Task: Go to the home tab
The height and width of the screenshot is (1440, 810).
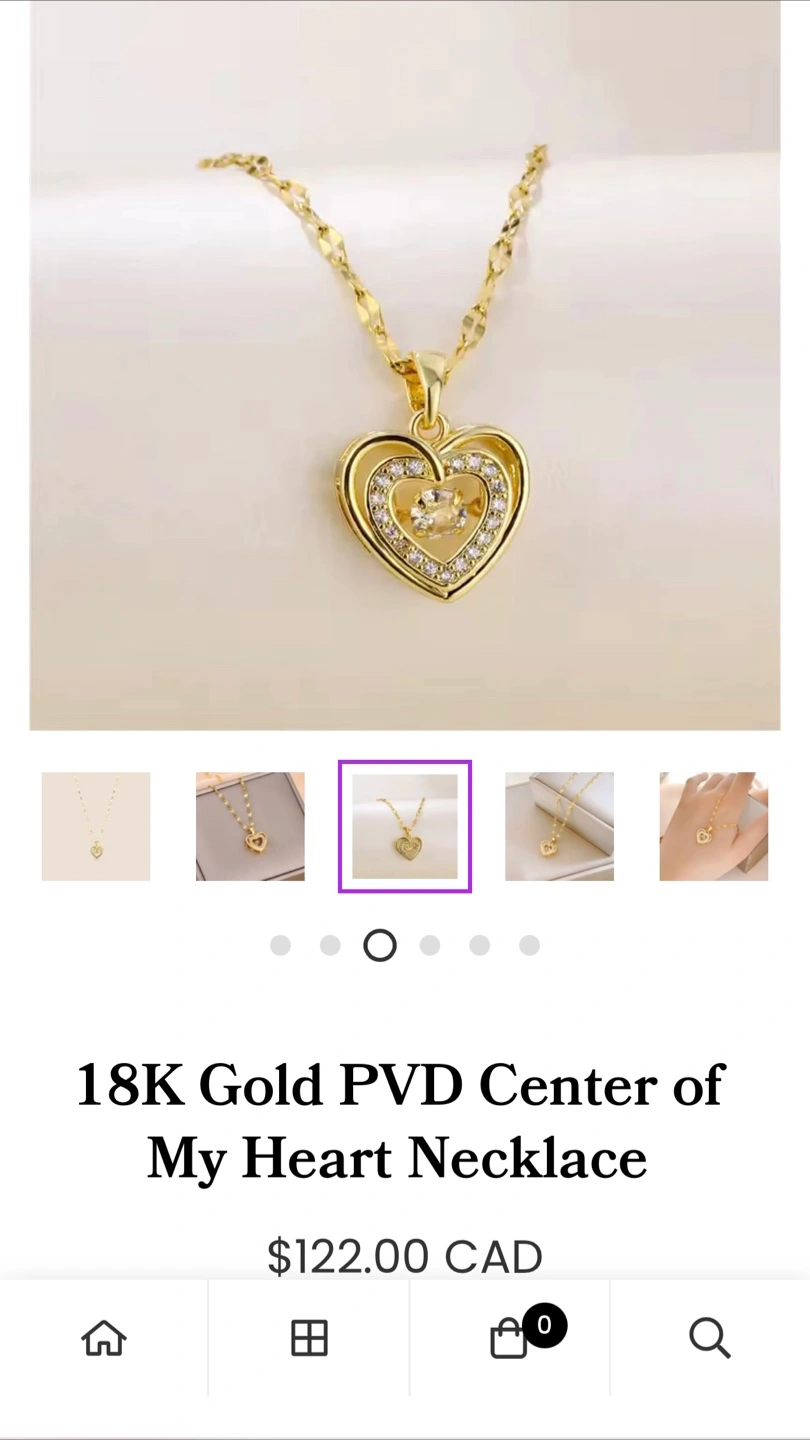Action: [104, 1338]
